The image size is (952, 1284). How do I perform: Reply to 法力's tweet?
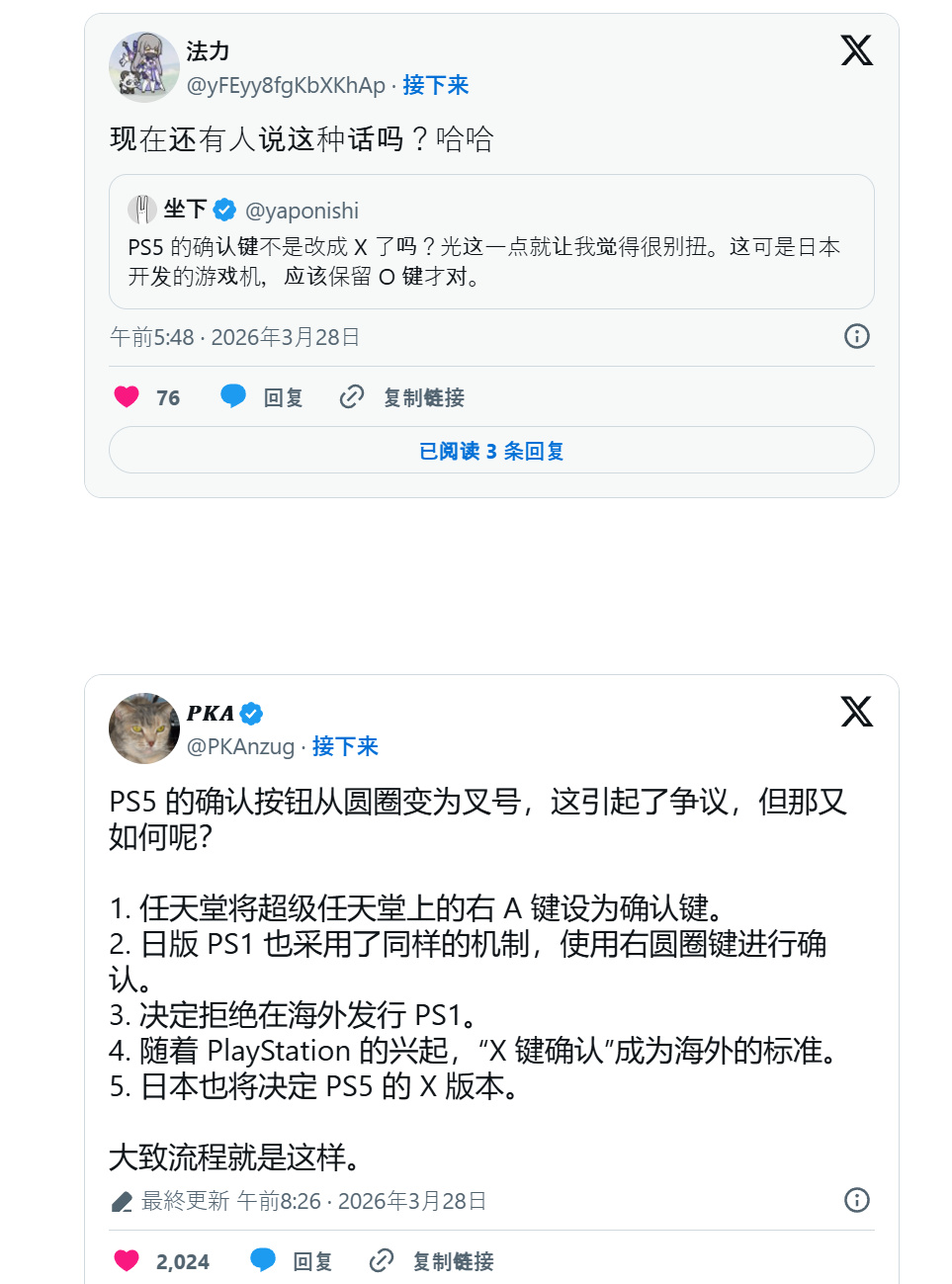(262, 397)
